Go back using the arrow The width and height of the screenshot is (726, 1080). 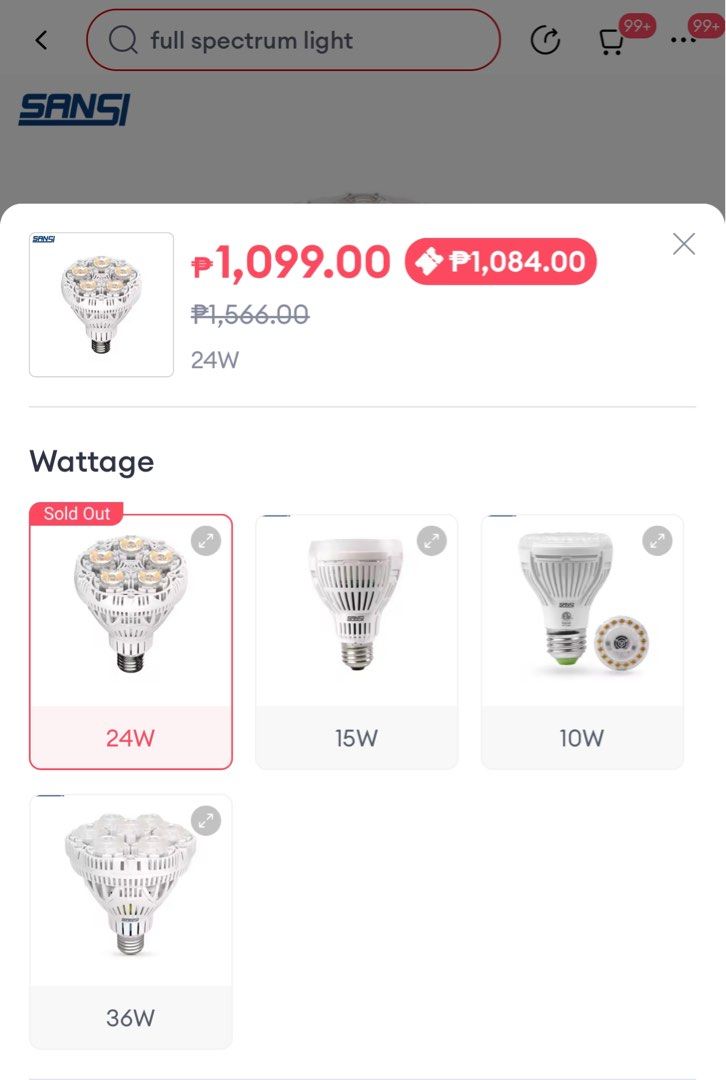click(x=41, y=41)
